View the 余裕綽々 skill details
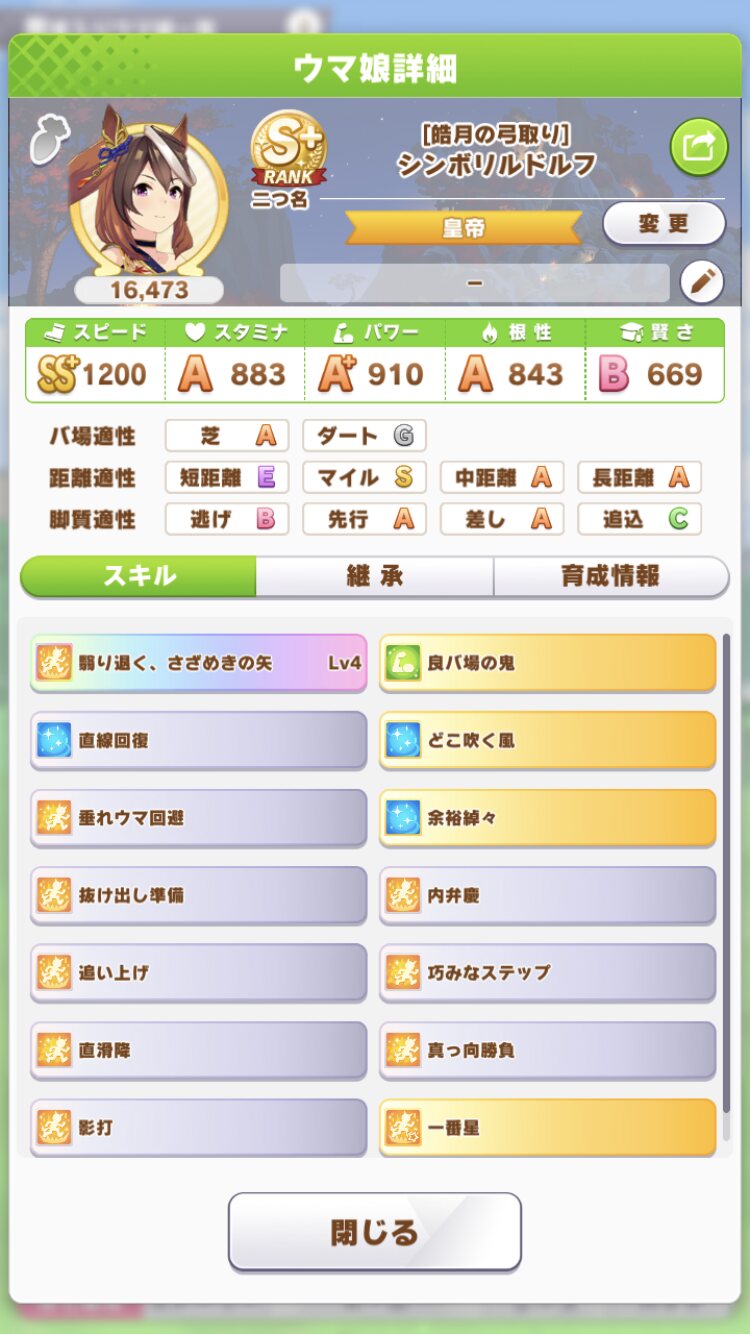The image size is (750, 1334). click(x=547, y=818)
